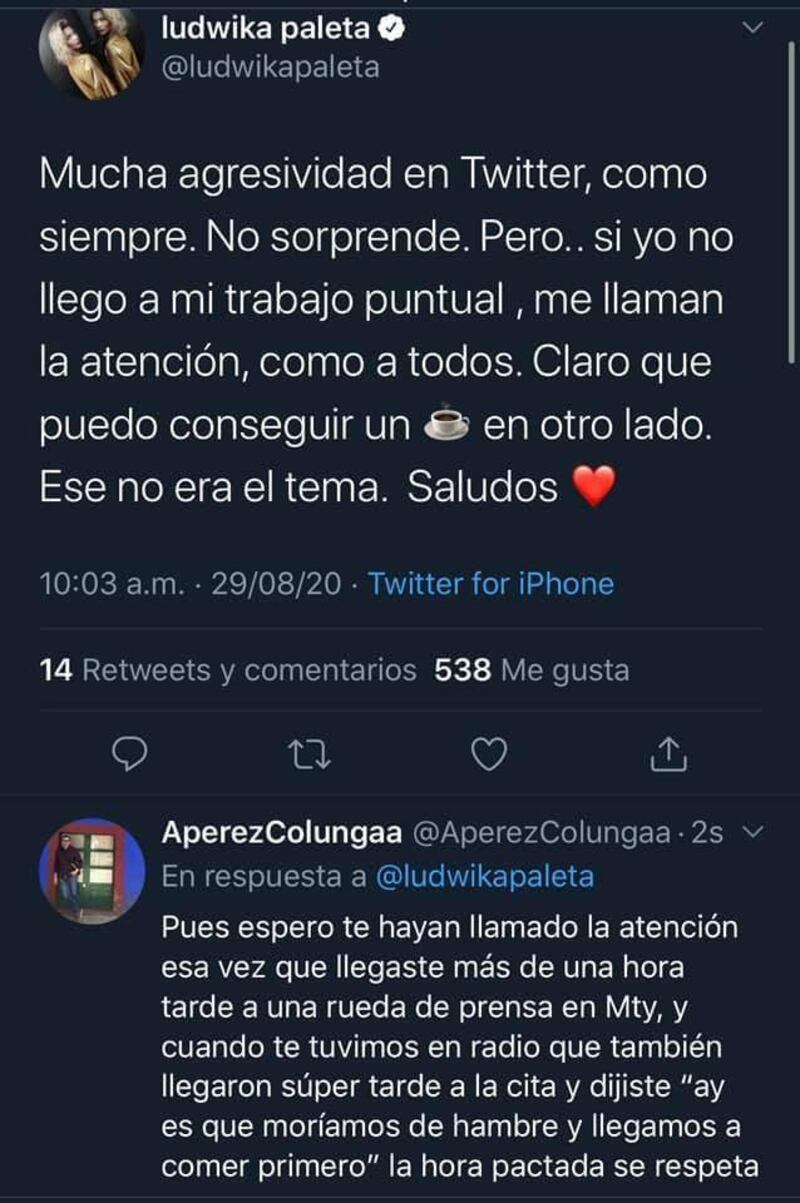
Task: Share ludwika paleta's tweet
Action: point(667,755)
